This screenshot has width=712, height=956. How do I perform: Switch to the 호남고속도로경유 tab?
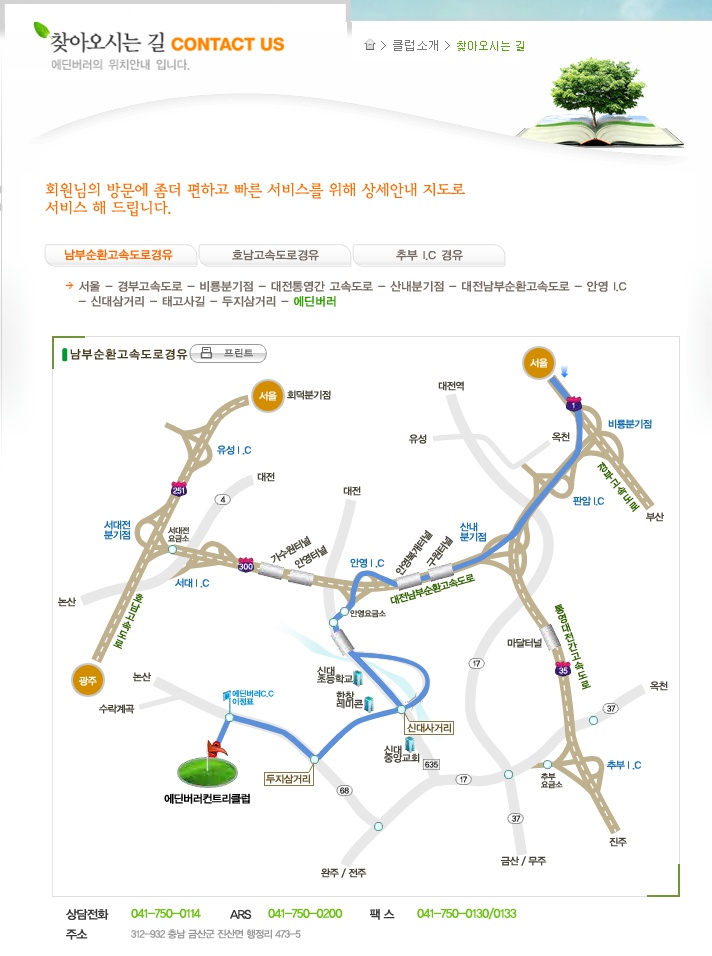point(275,254)
